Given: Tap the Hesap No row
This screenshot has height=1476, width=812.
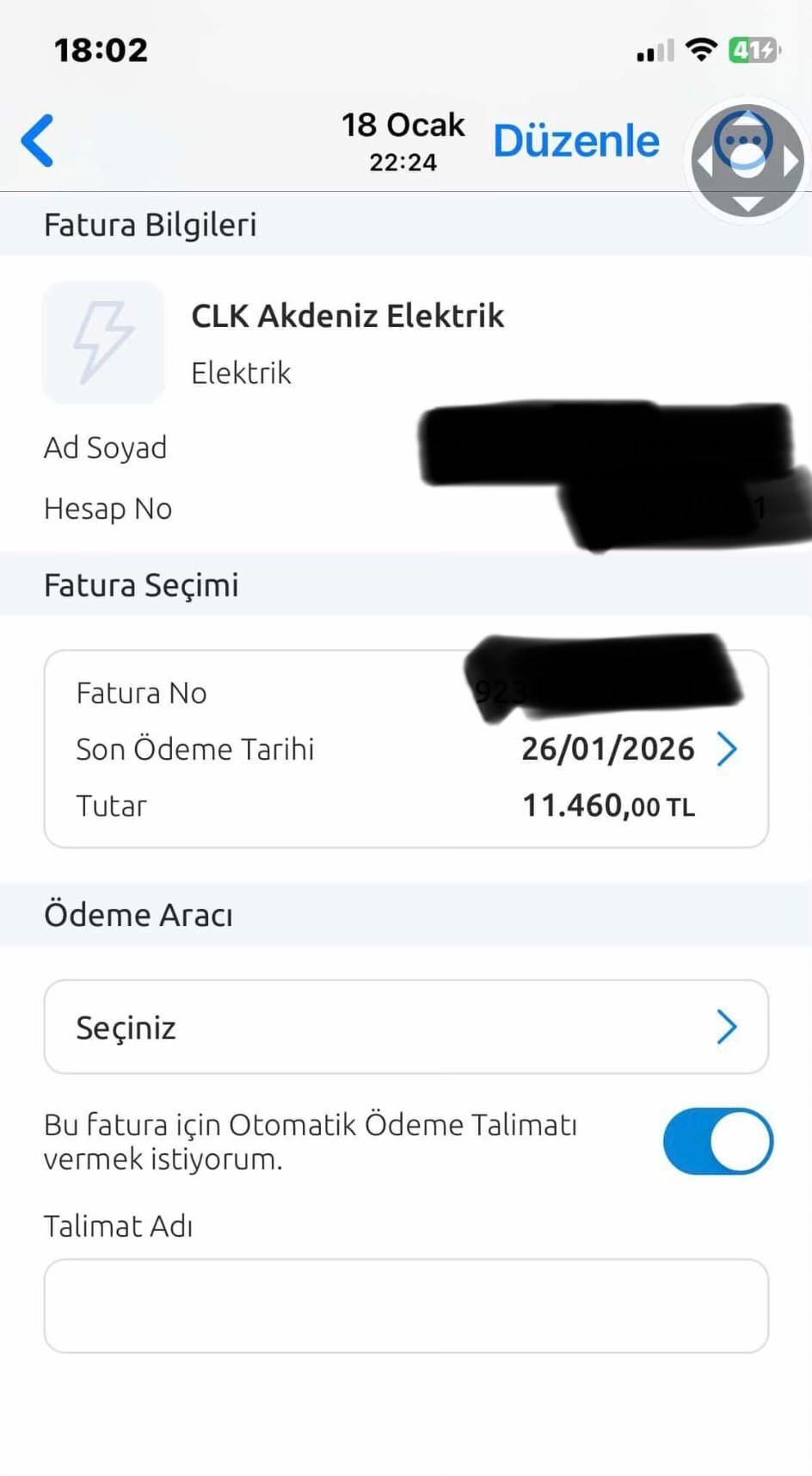Looking at the screenshot, I should pyautogui.click(x=107, y=508).
